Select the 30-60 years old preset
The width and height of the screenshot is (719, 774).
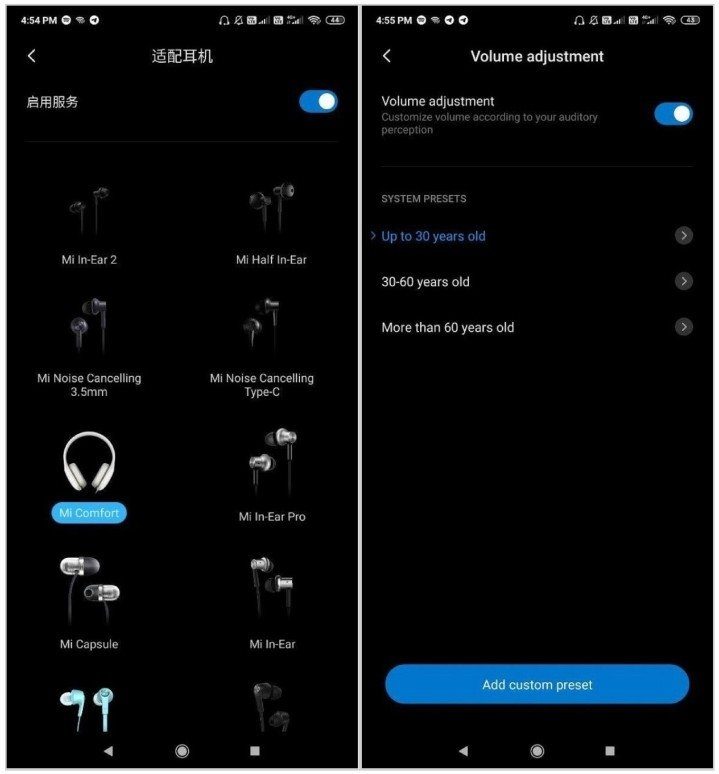click(536, 282)
